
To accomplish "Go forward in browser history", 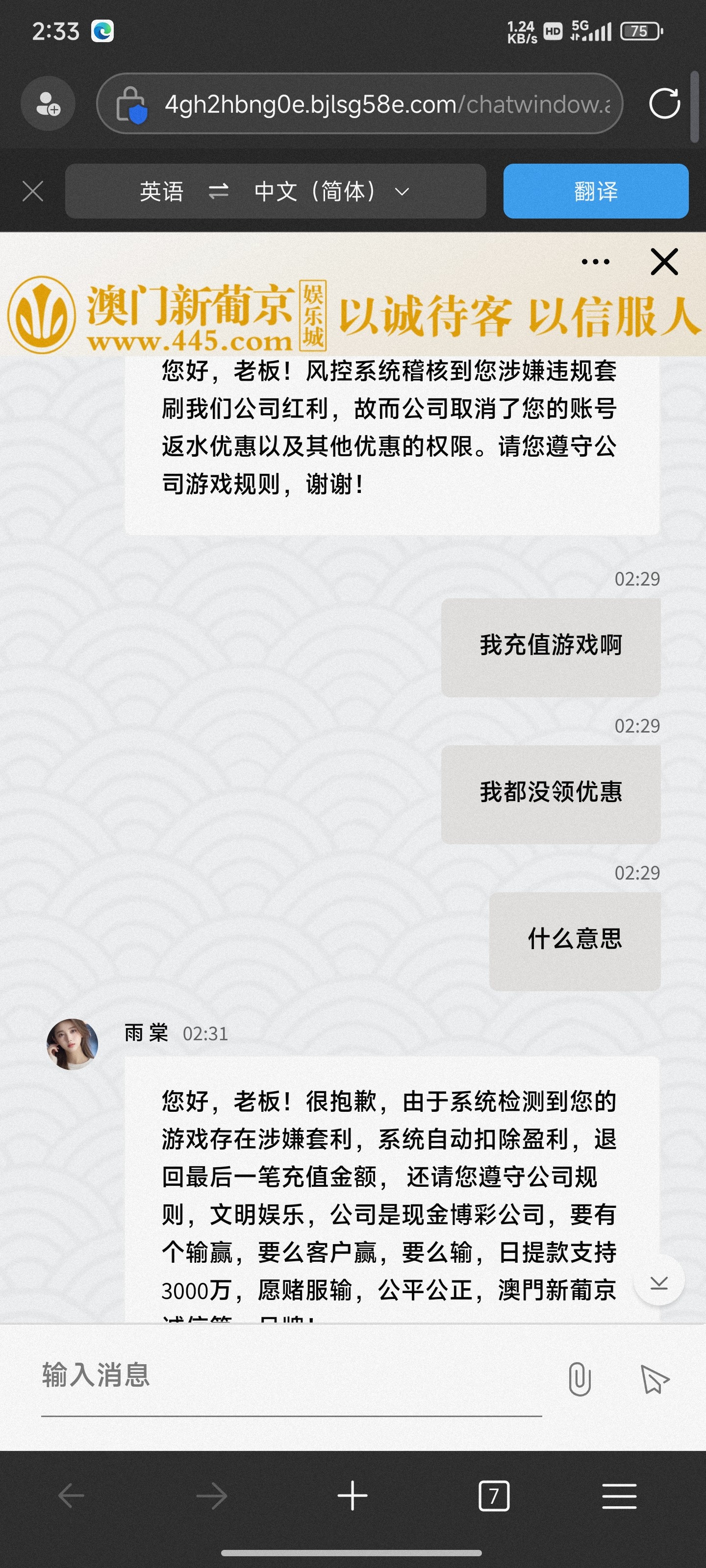I will (x=211, y=1495).
